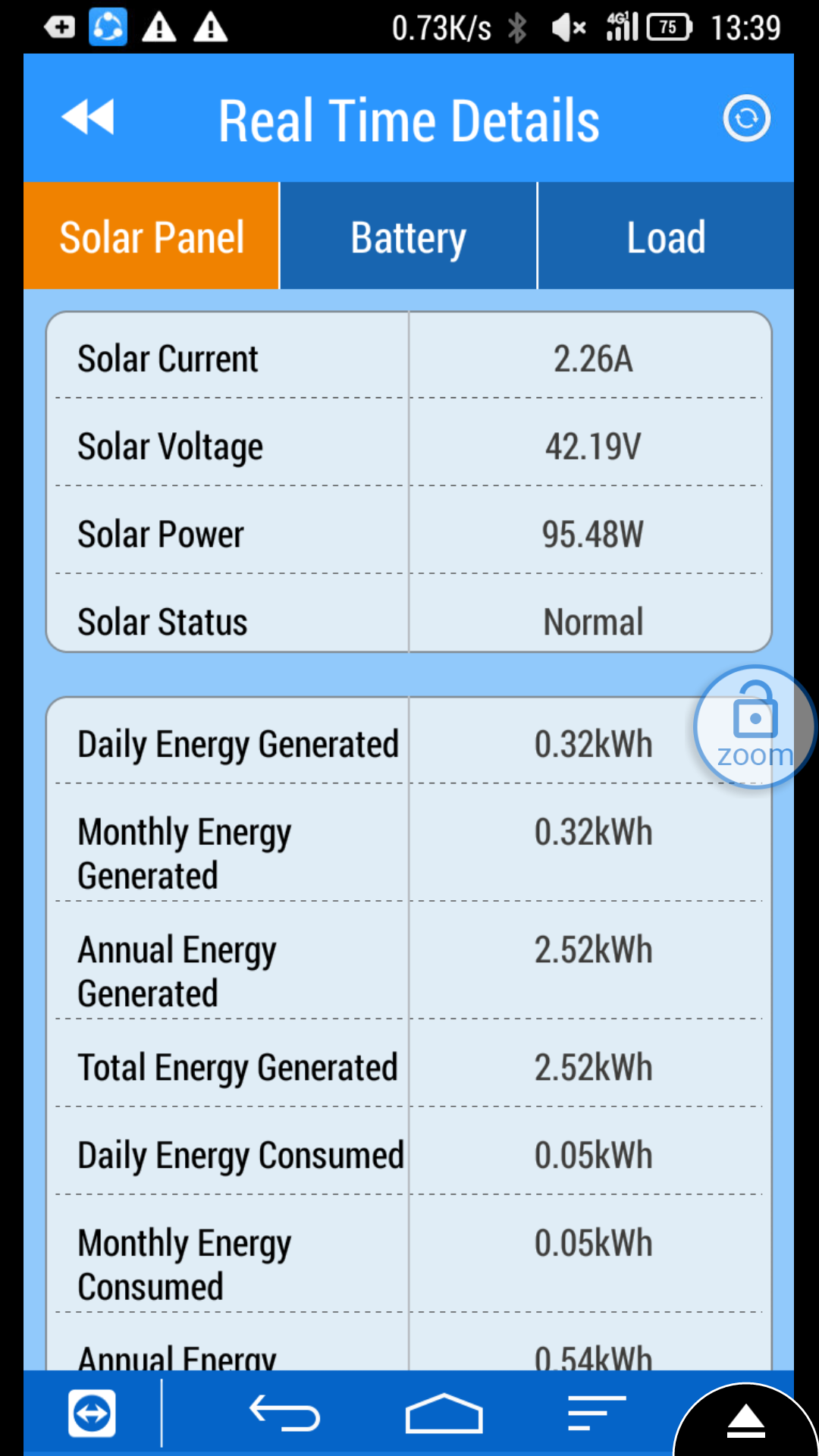Open the TeamViewer remote control icon

[x=92, y=1414]
